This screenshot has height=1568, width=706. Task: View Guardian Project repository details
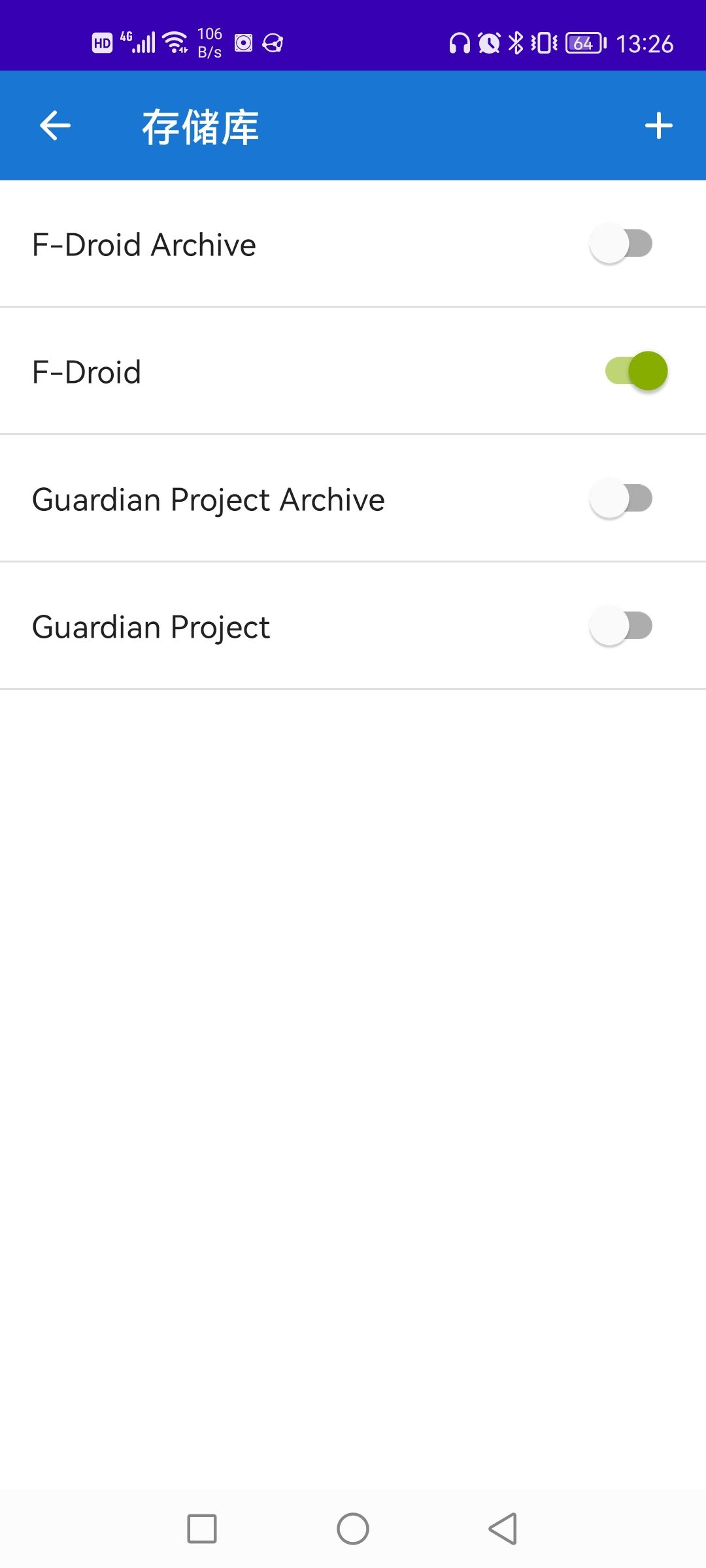pyautogui.click(x=151, y=627)
